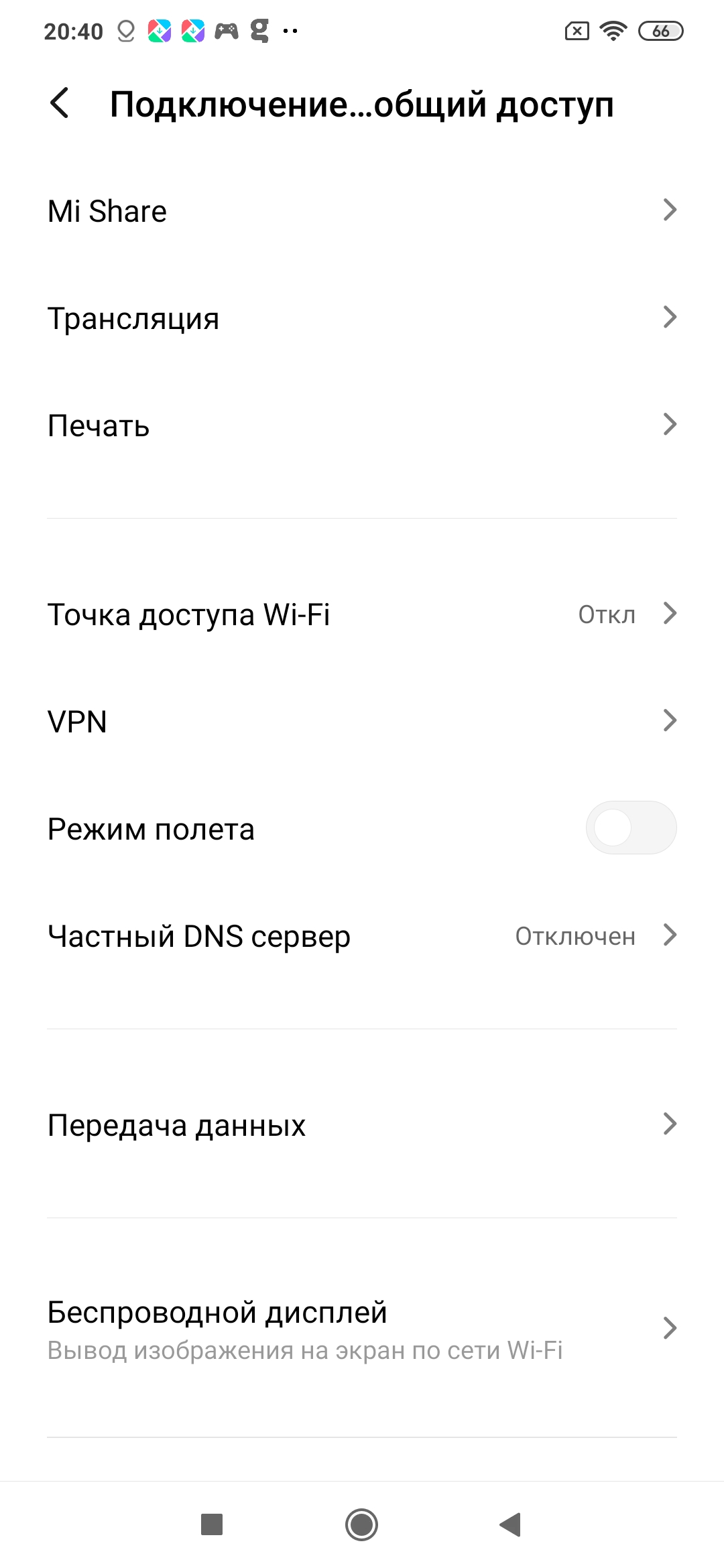Enable the Режим полета switch

click(x=631, y=828)
